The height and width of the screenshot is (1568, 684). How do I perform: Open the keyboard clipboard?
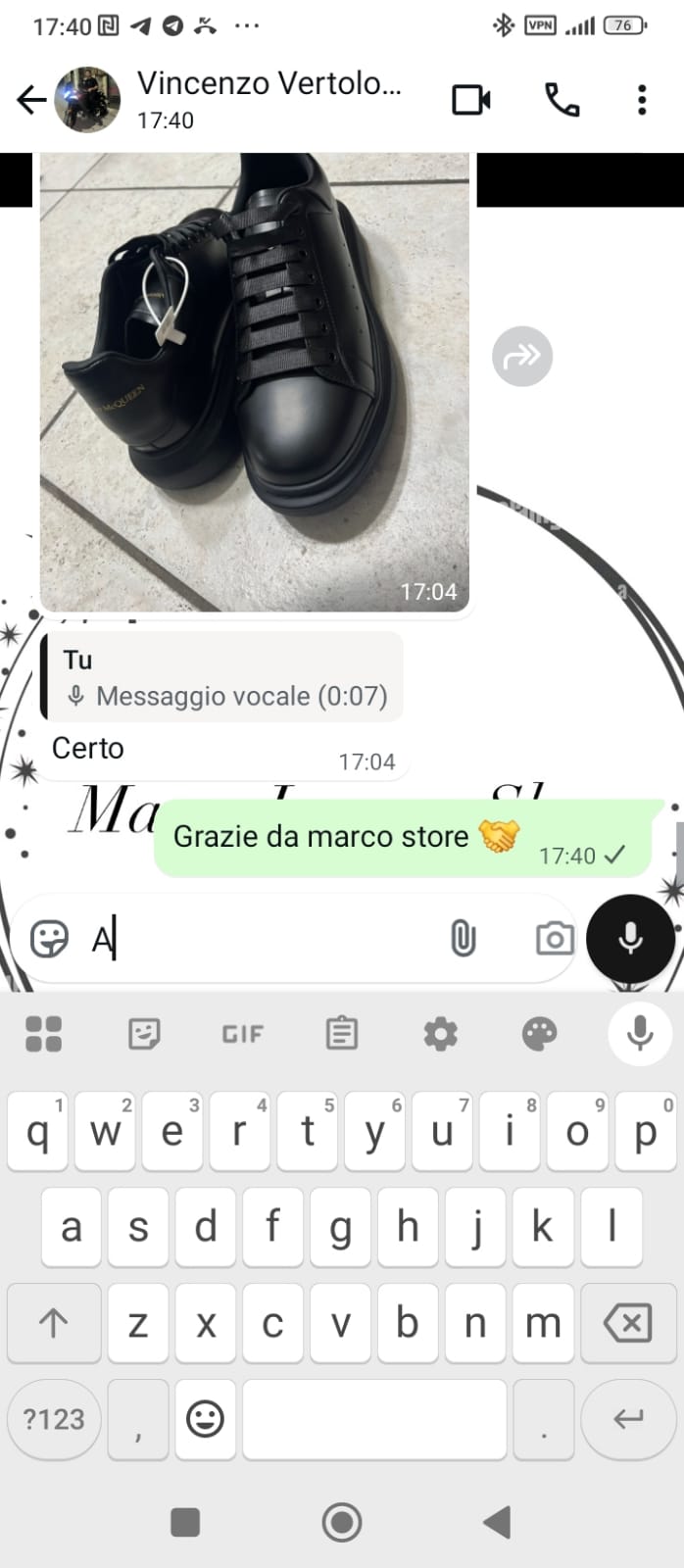pos(341,1034)
